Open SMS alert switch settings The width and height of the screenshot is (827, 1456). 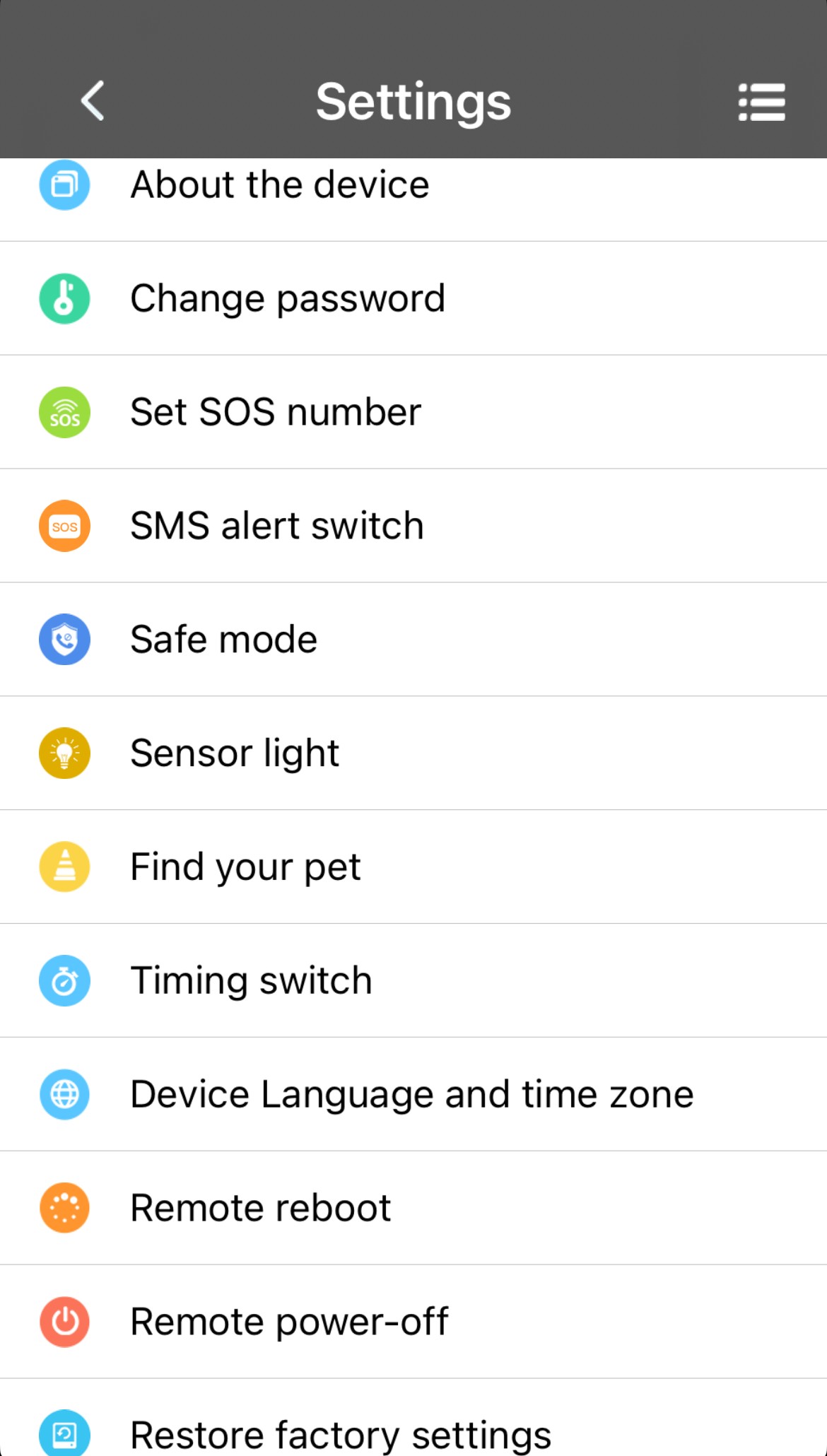click(277, 527)
